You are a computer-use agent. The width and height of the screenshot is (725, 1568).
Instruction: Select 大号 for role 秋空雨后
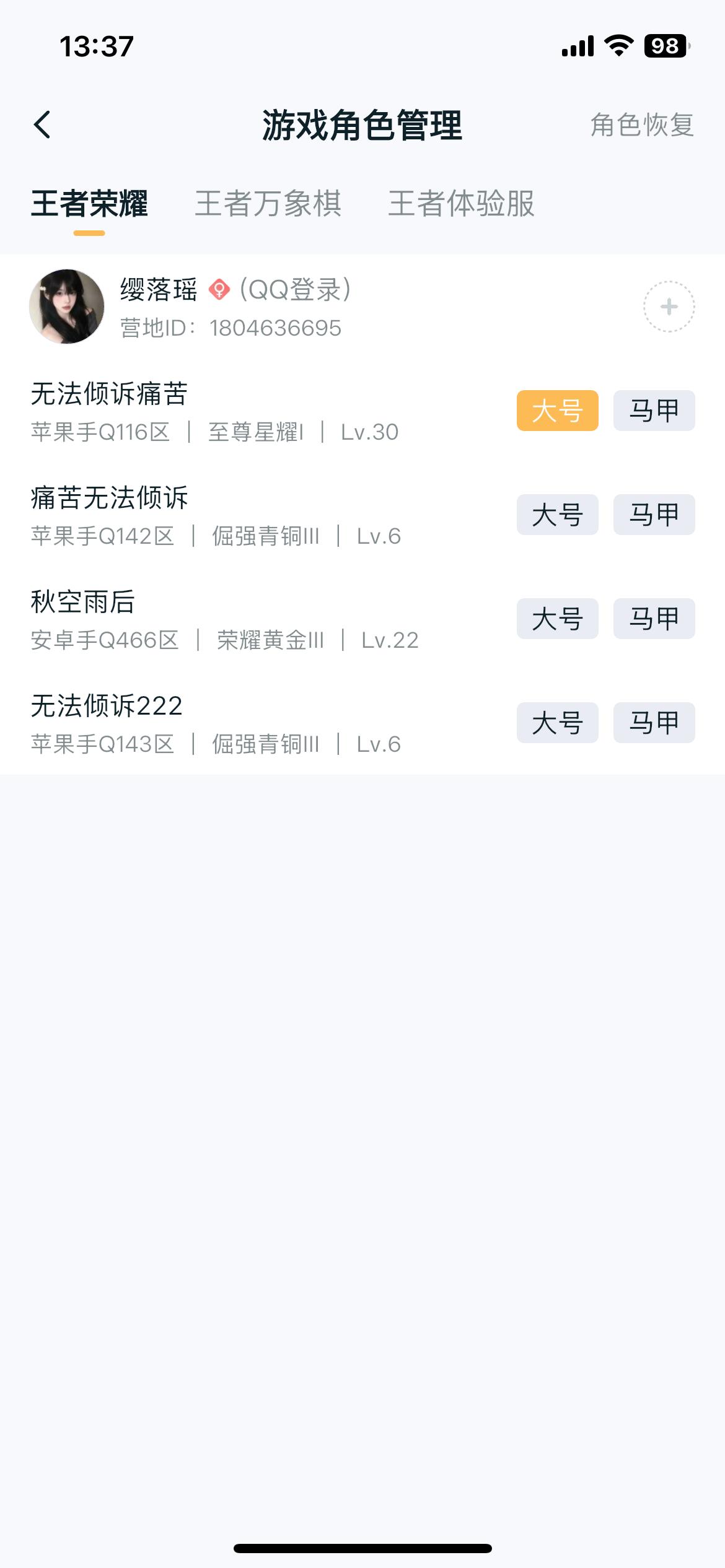(x=556, y=618)
